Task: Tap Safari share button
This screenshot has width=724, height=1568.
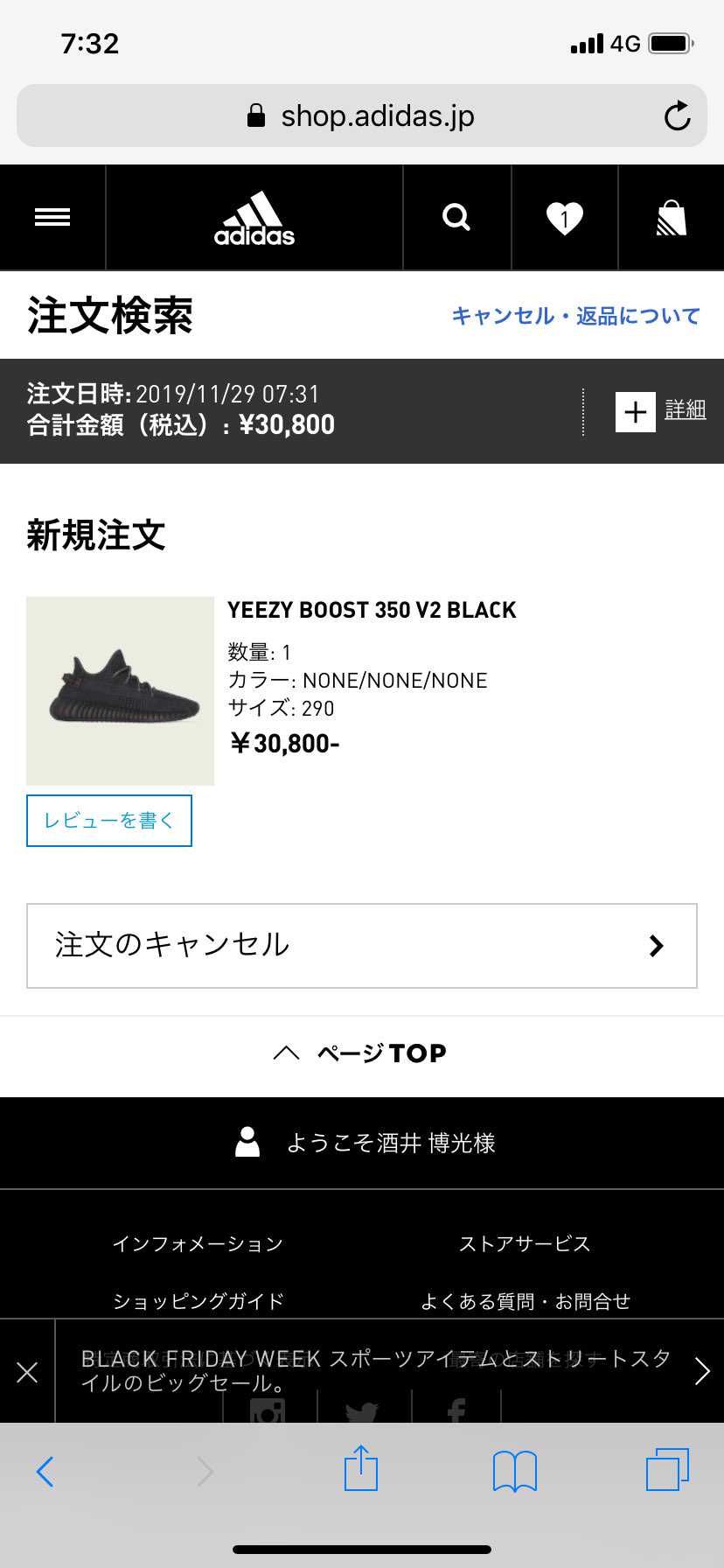Action: (x=361, y=1469)
